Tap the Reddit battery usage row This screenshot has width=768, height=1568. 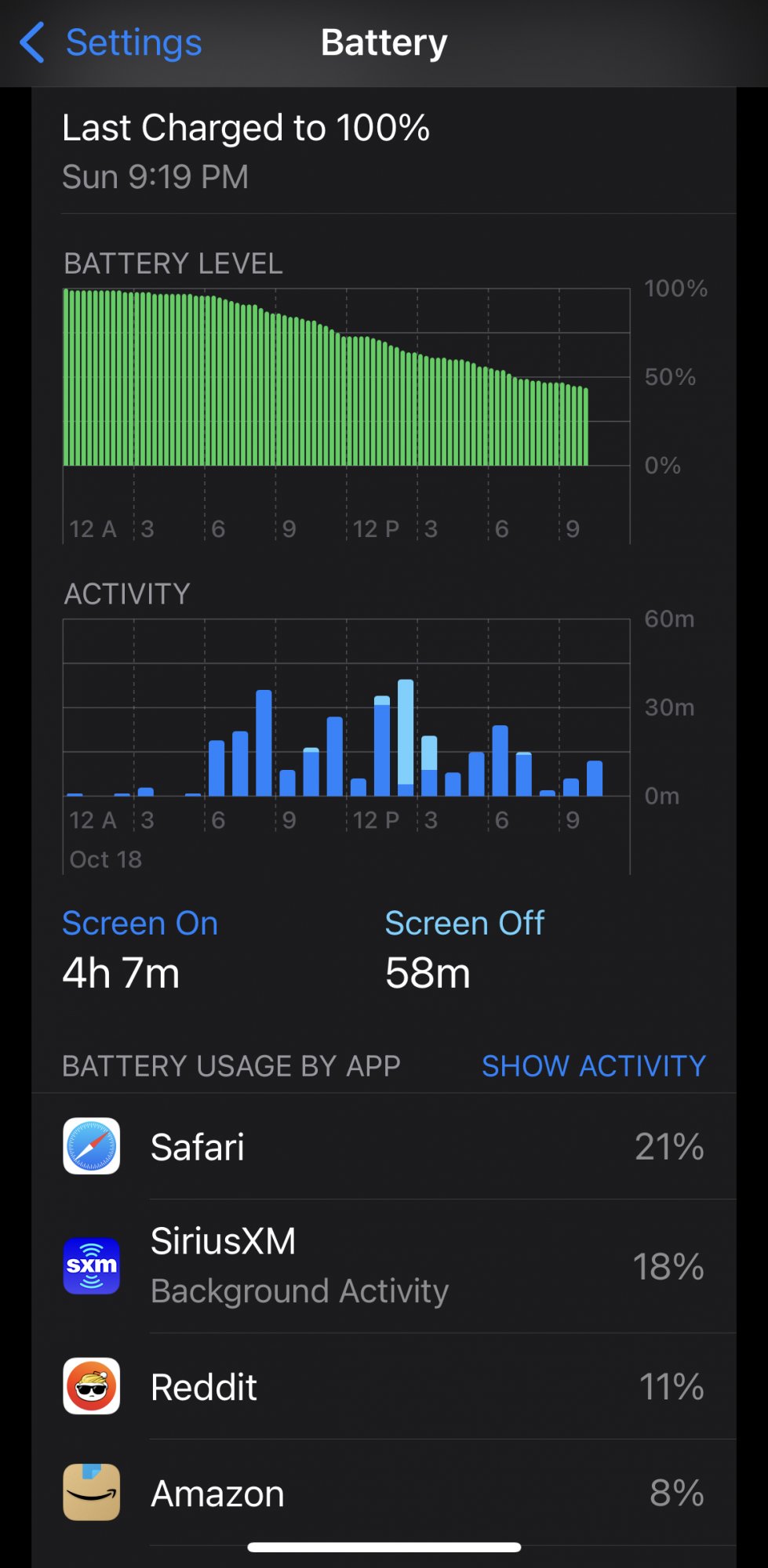(x=384, y=1387)
